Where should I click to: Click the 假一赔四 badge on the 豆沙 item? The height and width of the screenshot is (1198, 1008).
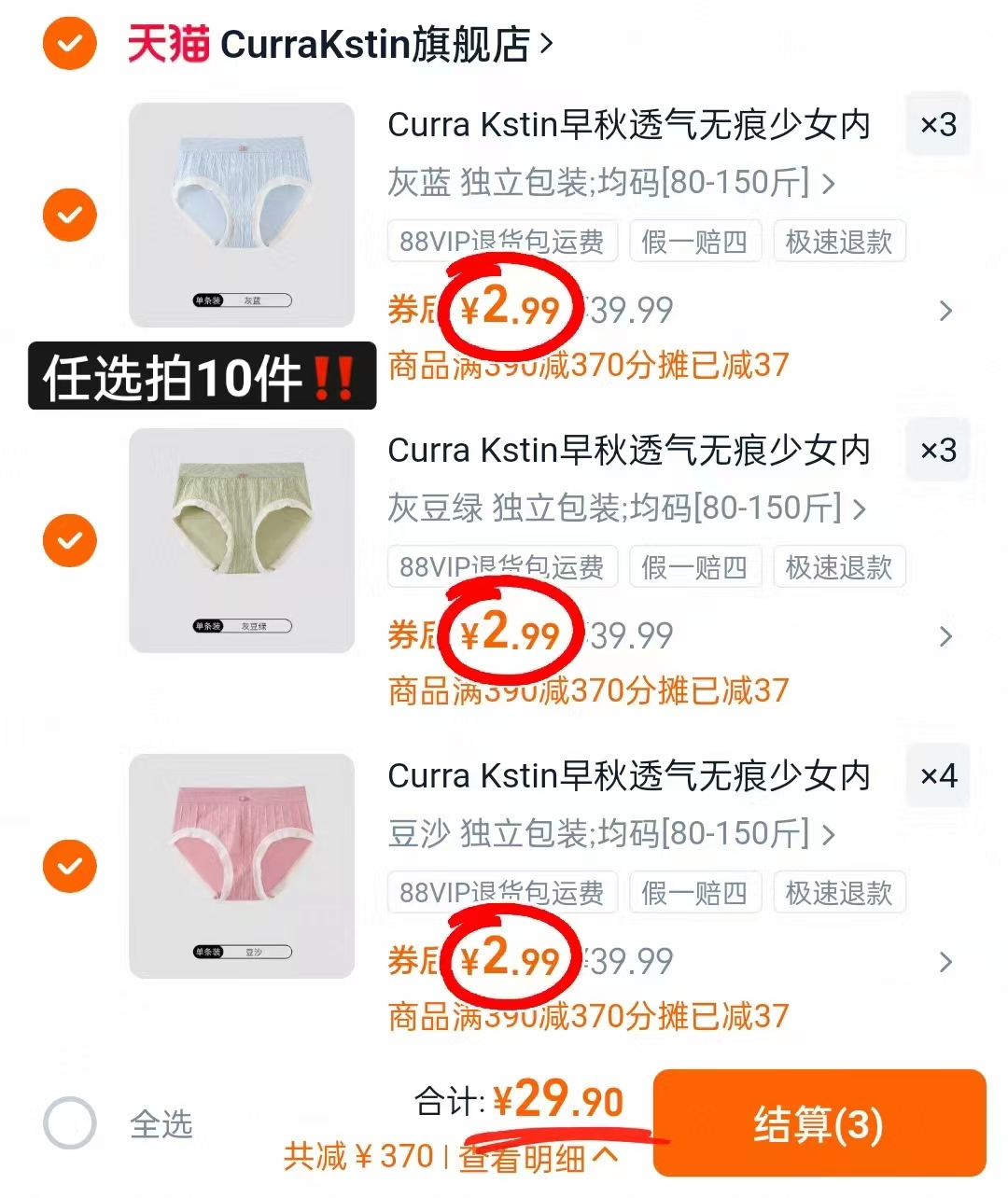click(x=695, y=892)
